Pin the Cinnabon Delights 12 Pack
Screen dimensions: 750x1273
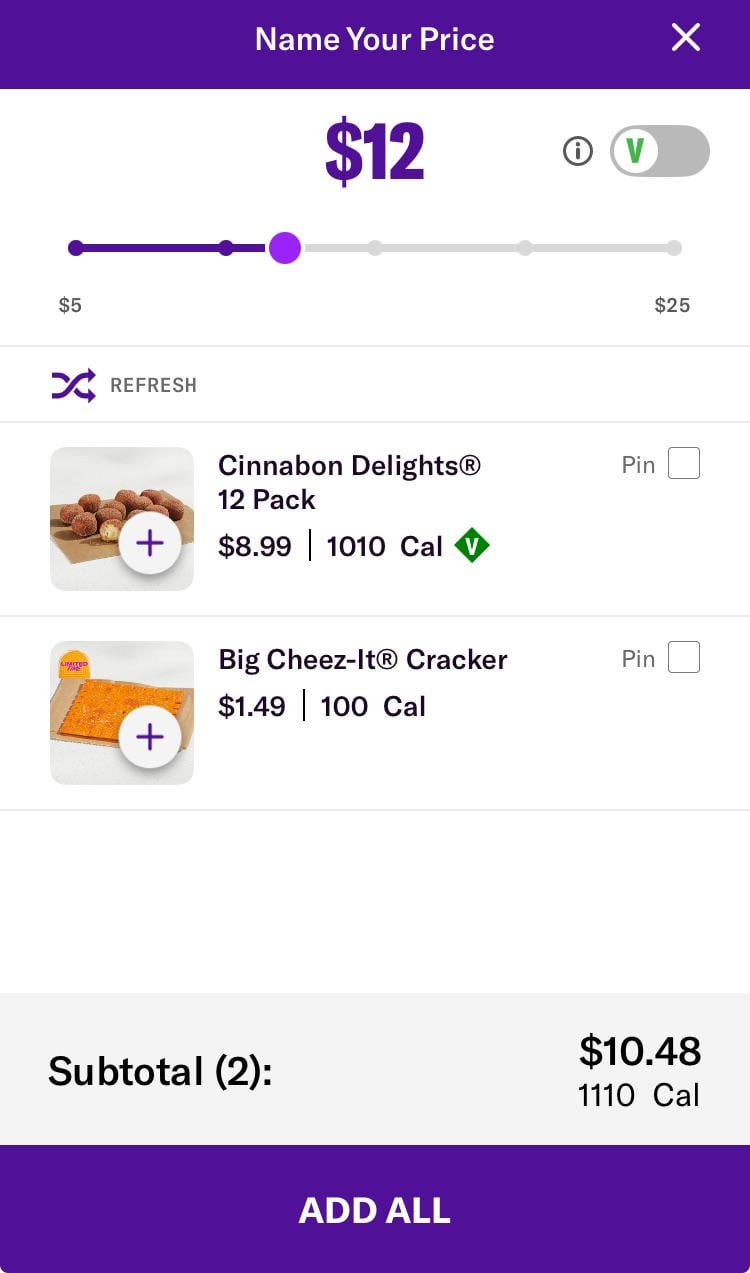pyautogui.click(x=684, y=464)
